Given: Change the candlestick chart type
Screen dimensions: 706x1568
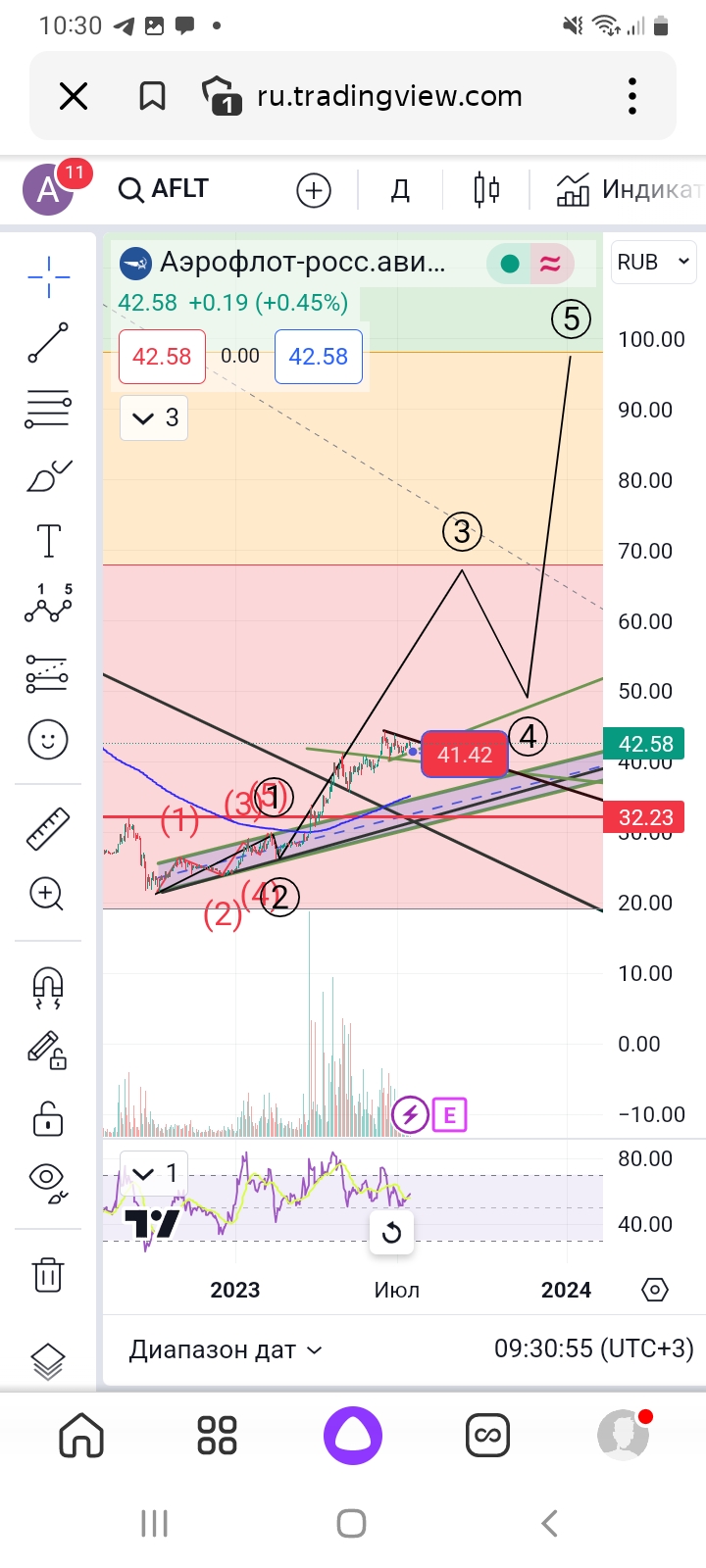Looking at the screenshot, I should click(x=486, y=190).
